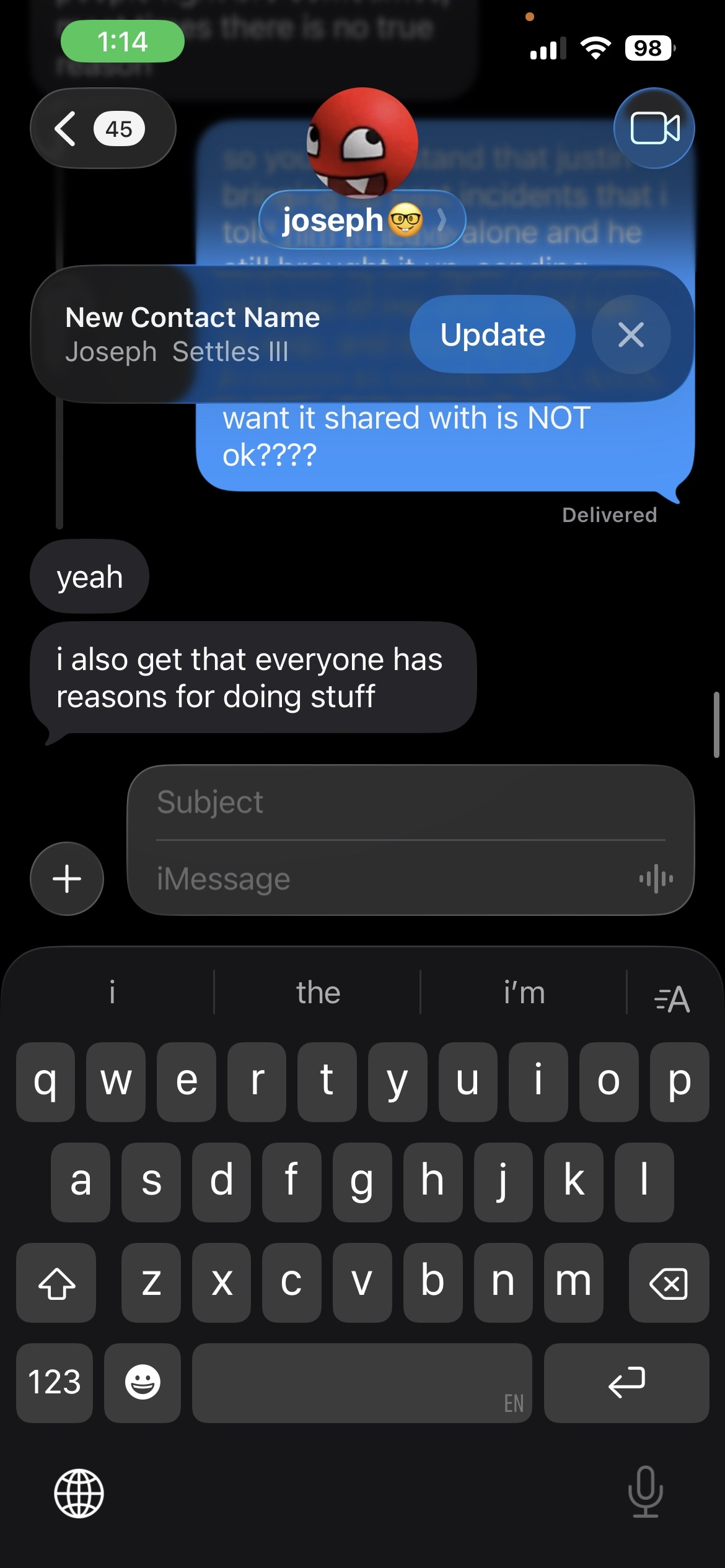The height and width of the screenshot is (1568, 725).
Task: Record an audio message
Action: click(656, 878)
